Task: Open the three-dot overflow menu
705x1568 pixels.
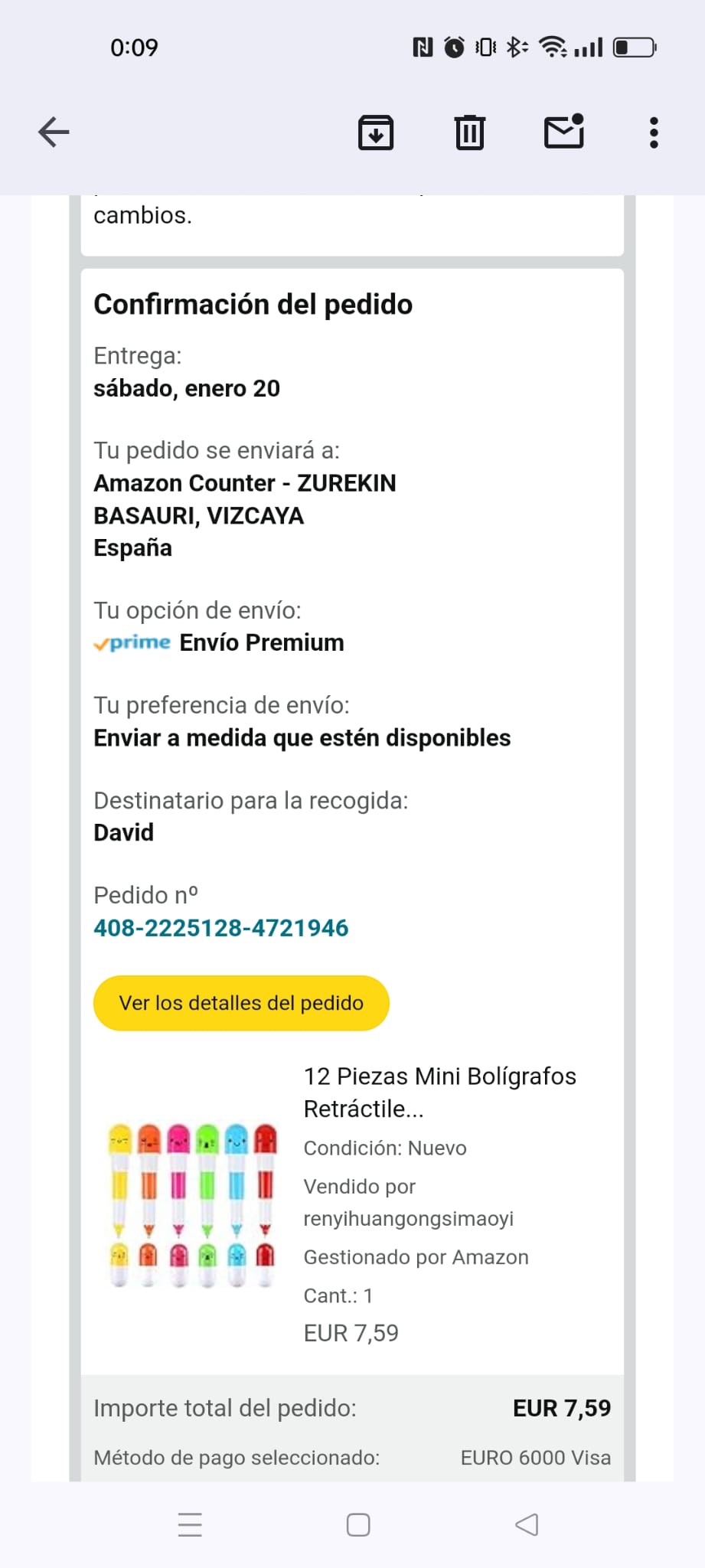Action: click(x=653, y=132)
